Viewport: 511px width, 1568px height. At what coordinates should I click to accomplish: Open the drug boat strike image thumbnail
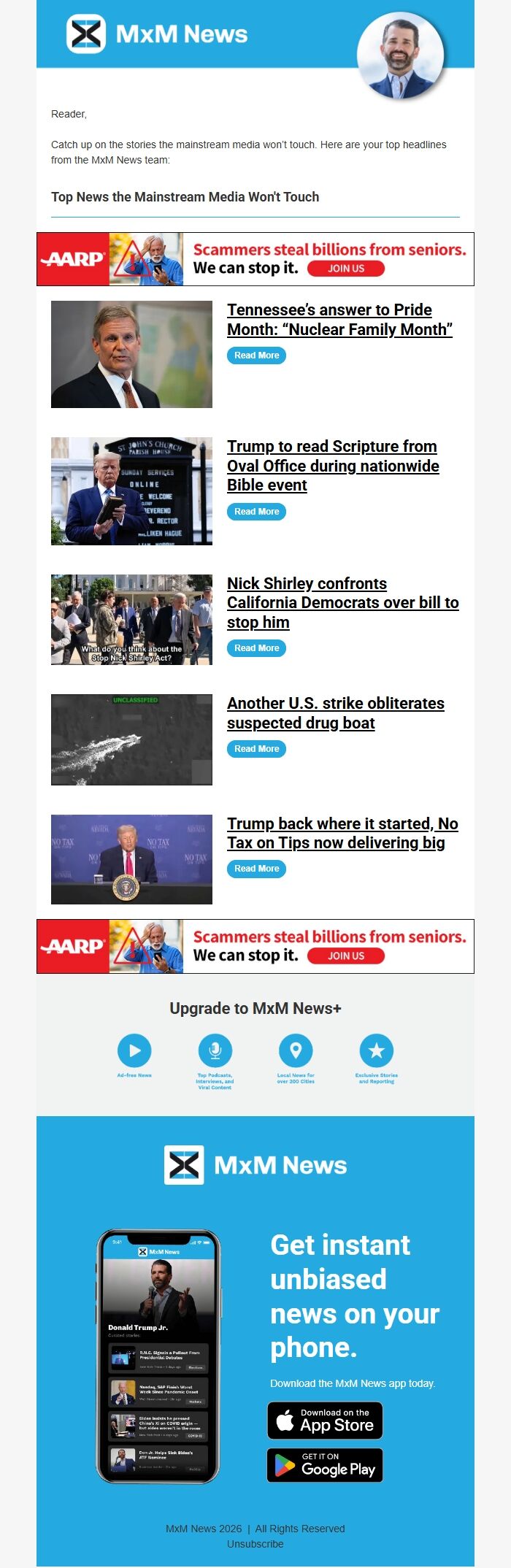(131, 739)
